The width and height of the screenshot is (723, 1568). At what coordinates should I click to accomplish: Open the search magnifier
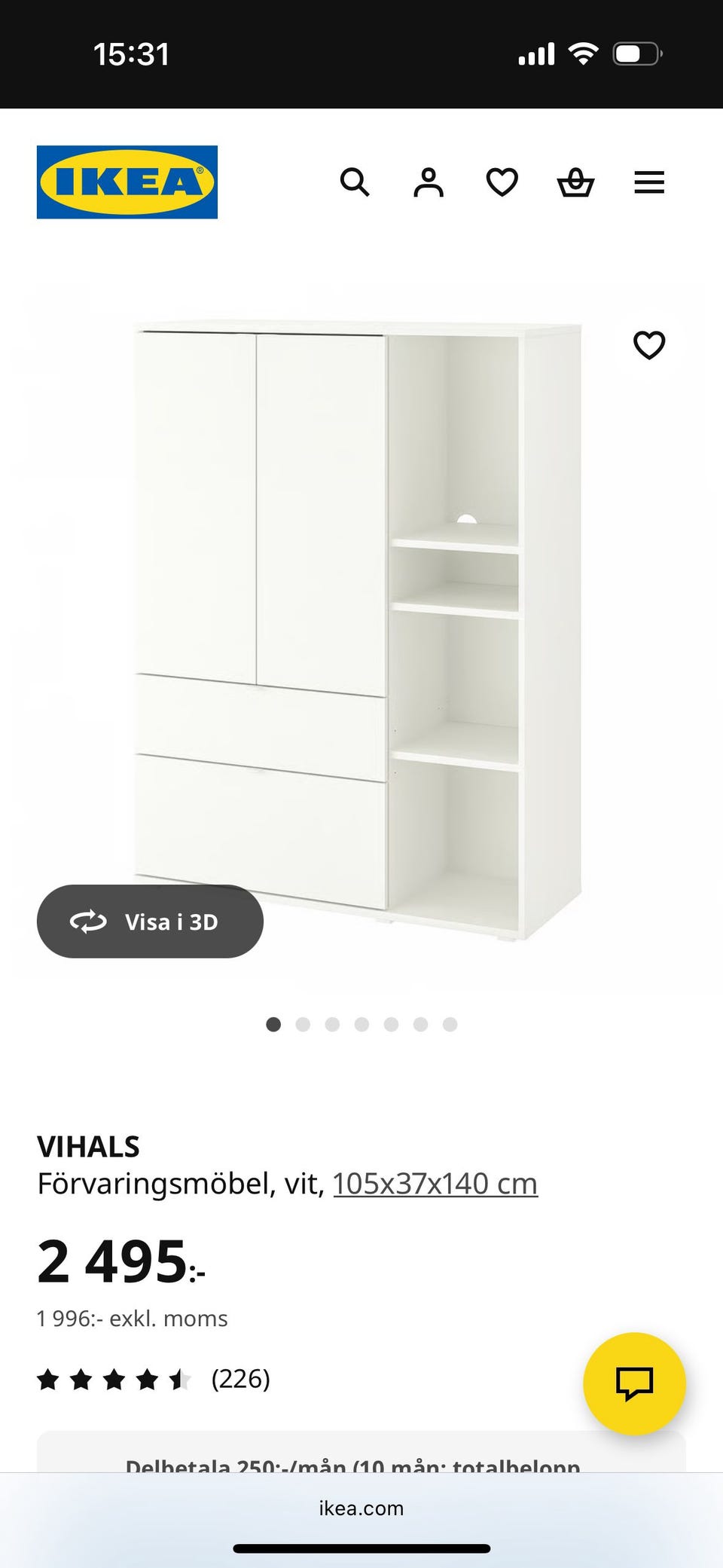pyautogui.click(x=354, y=182)
